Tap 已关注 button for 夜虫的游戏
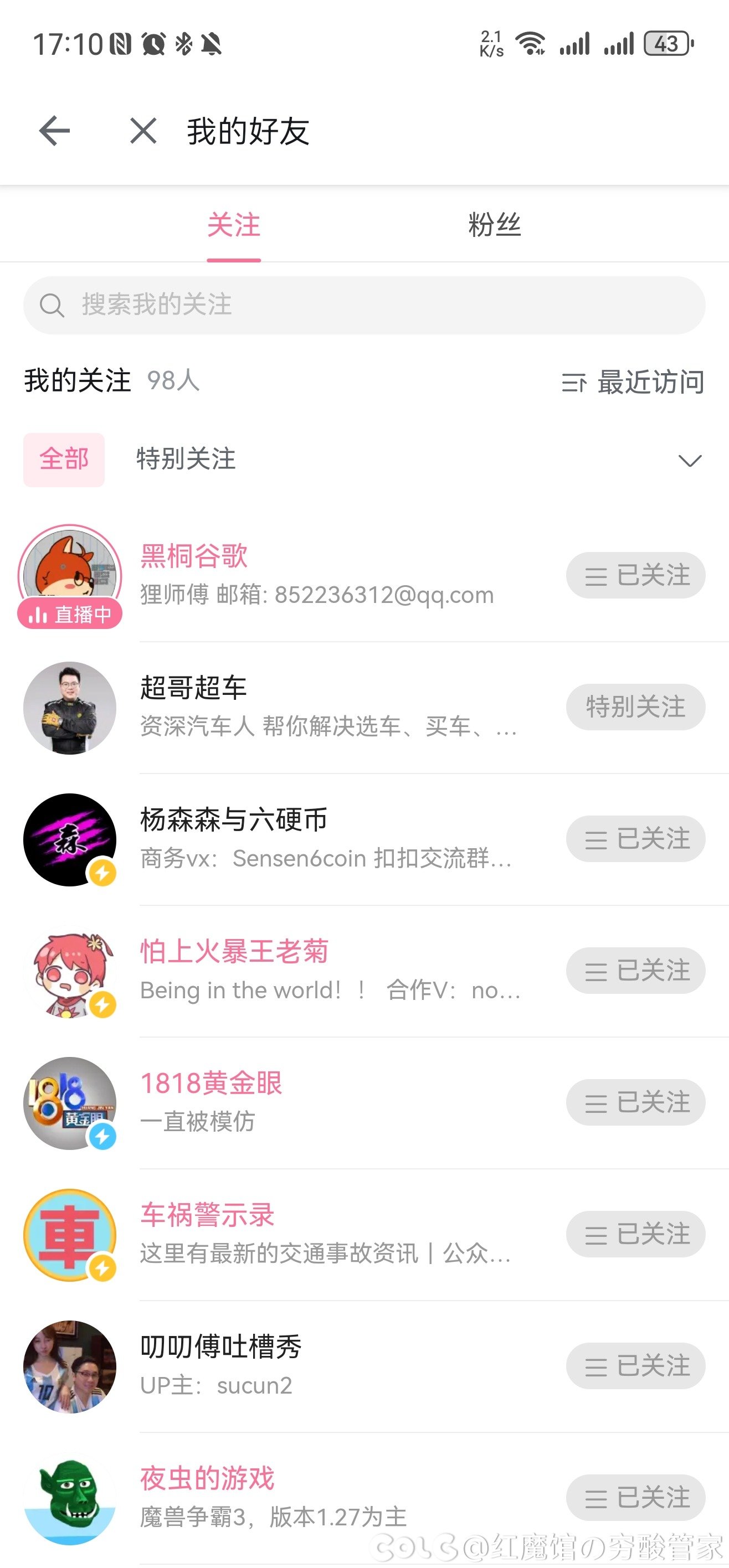This screenshot has width=729, height=1568. tap(635, 1497)
